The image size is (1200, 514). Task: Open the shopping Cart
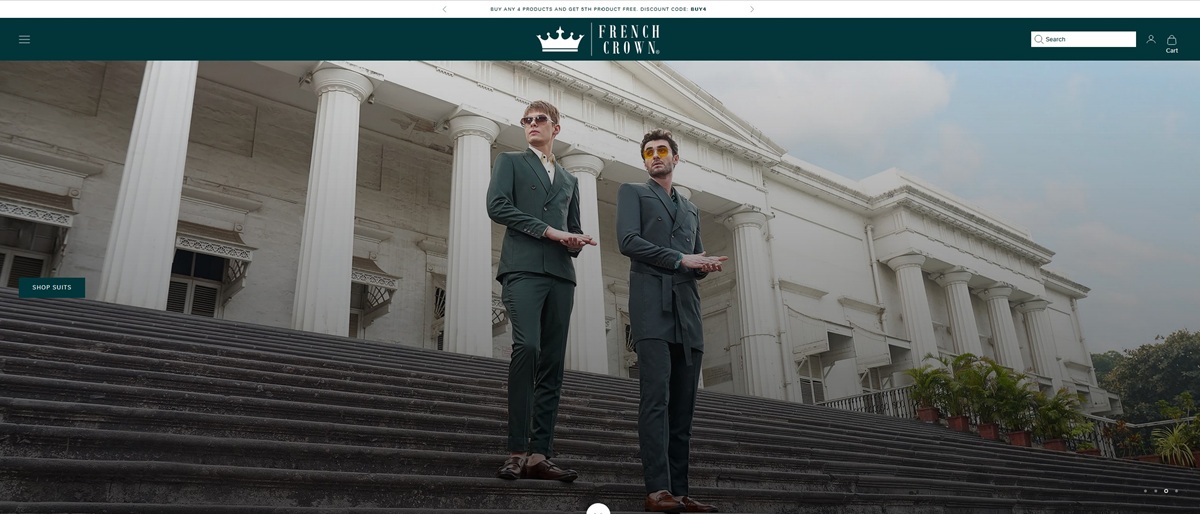coord(1172,43)
